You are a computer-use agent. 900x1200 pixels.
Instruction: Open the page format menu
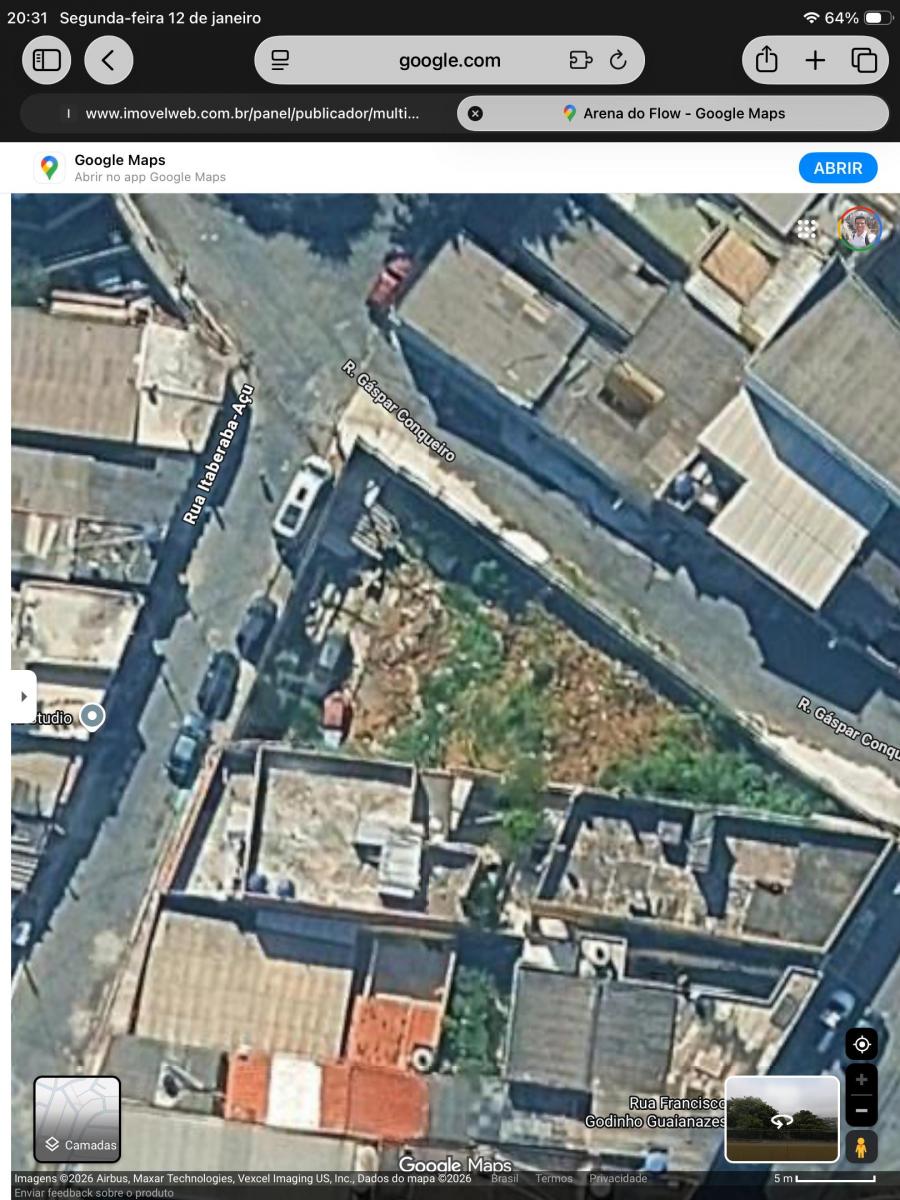coord(280,60)
